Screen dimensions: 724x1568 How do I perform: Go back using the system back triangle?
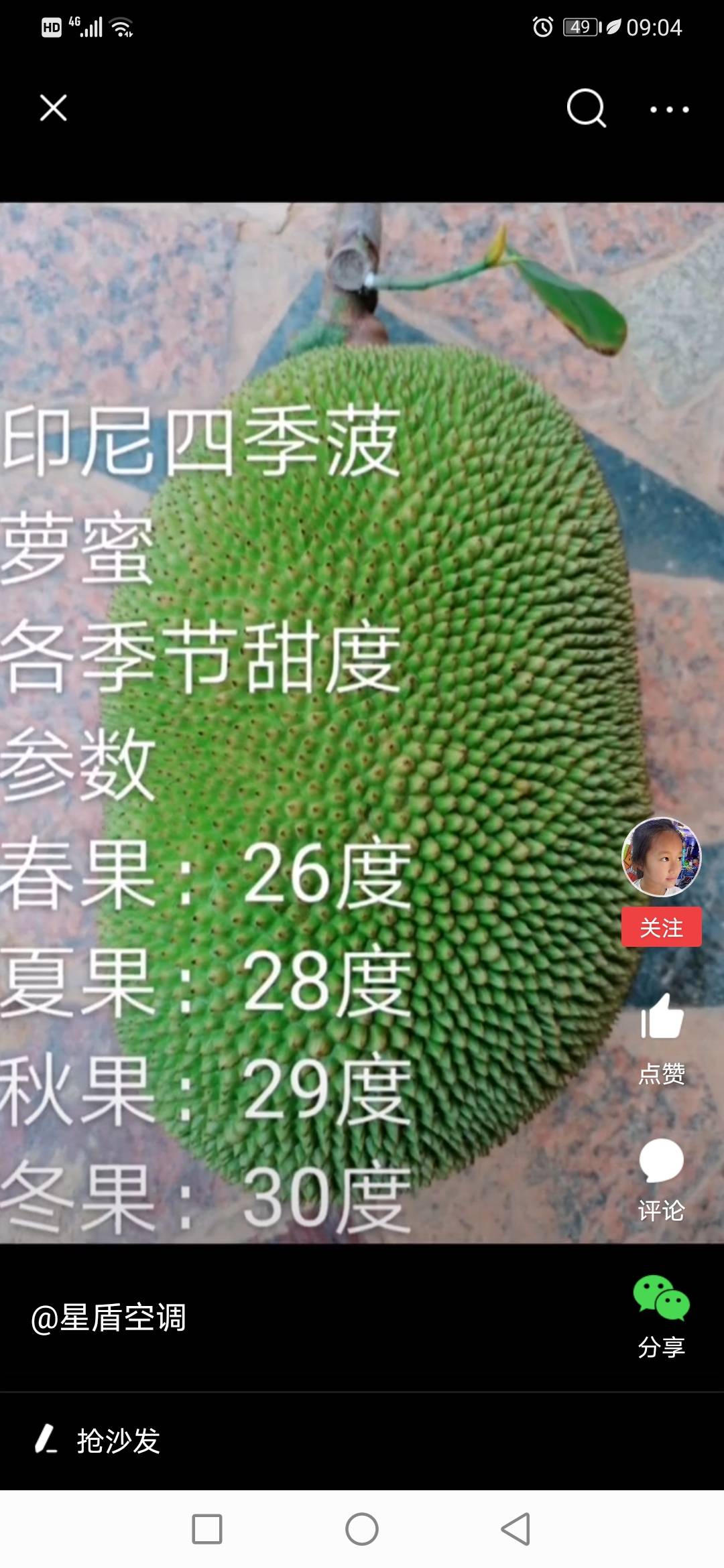pyautogui.click(x=516, y=1529)
